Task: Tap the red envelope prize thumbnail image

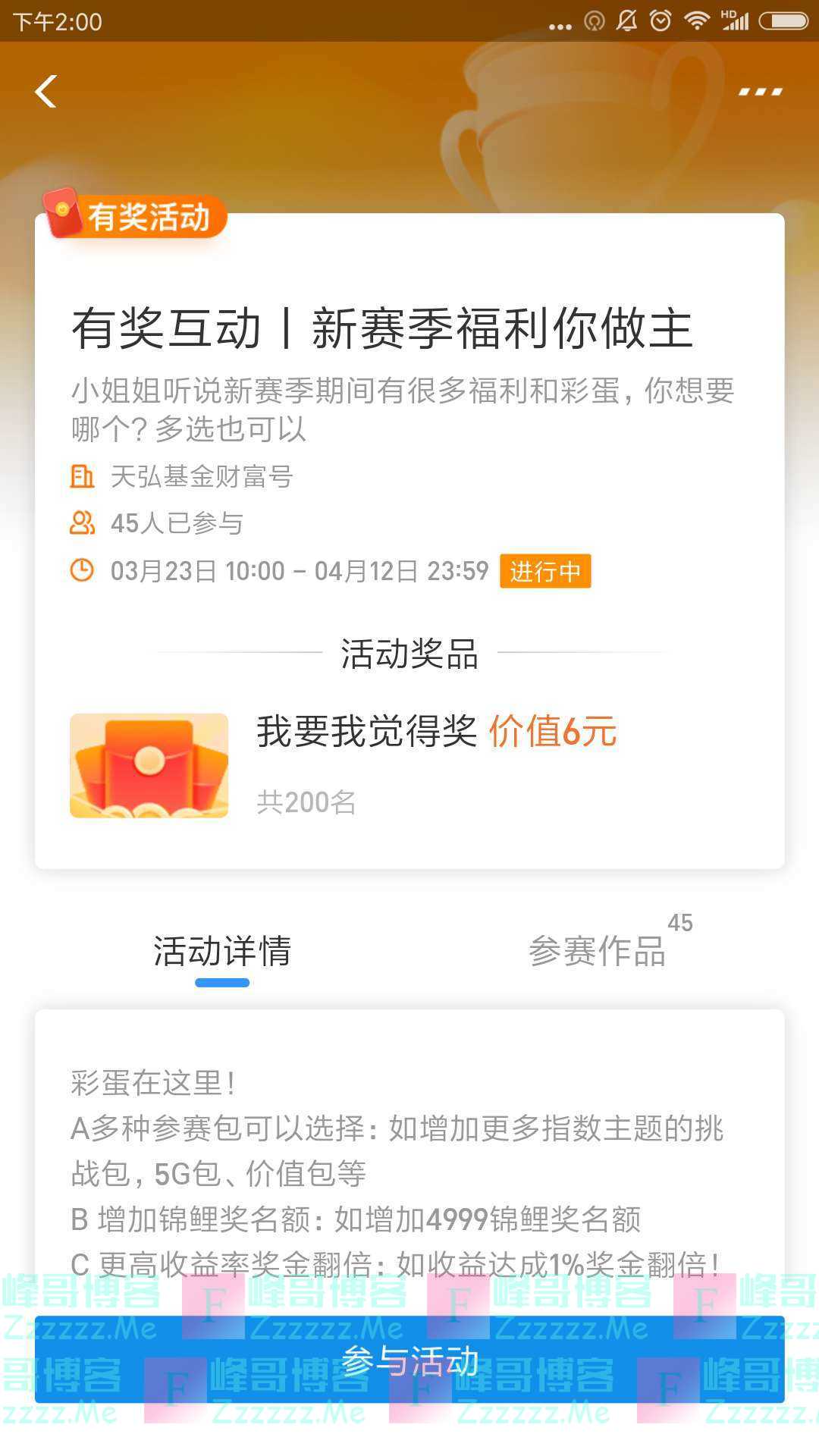Action: (x=149, y=764)
